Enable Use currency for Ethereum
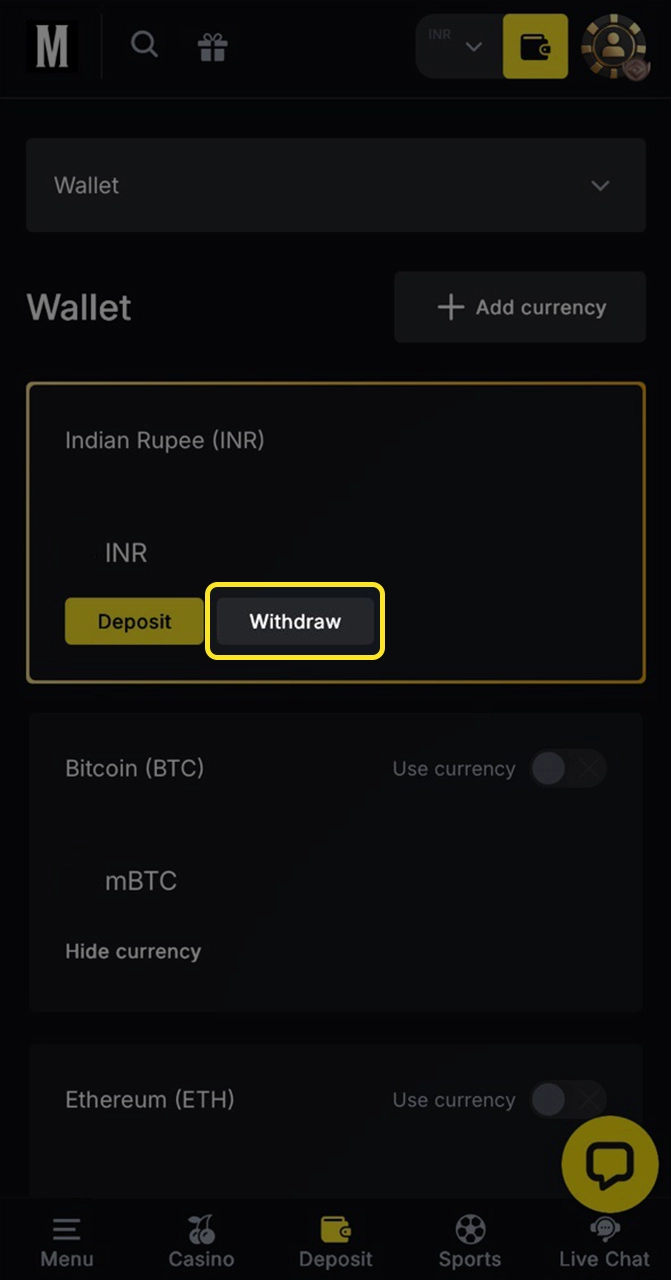Image resolution: width=671 pixels, height=1280 pixels. [x=568, y=1099]
